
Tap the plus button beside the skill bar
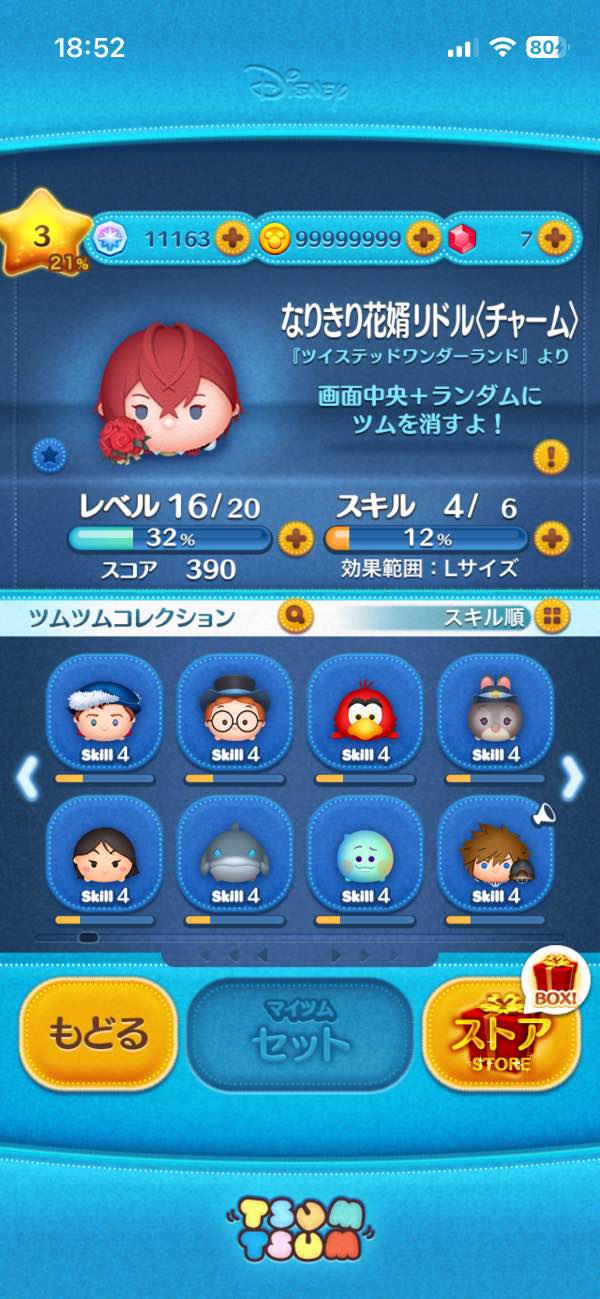551,539
